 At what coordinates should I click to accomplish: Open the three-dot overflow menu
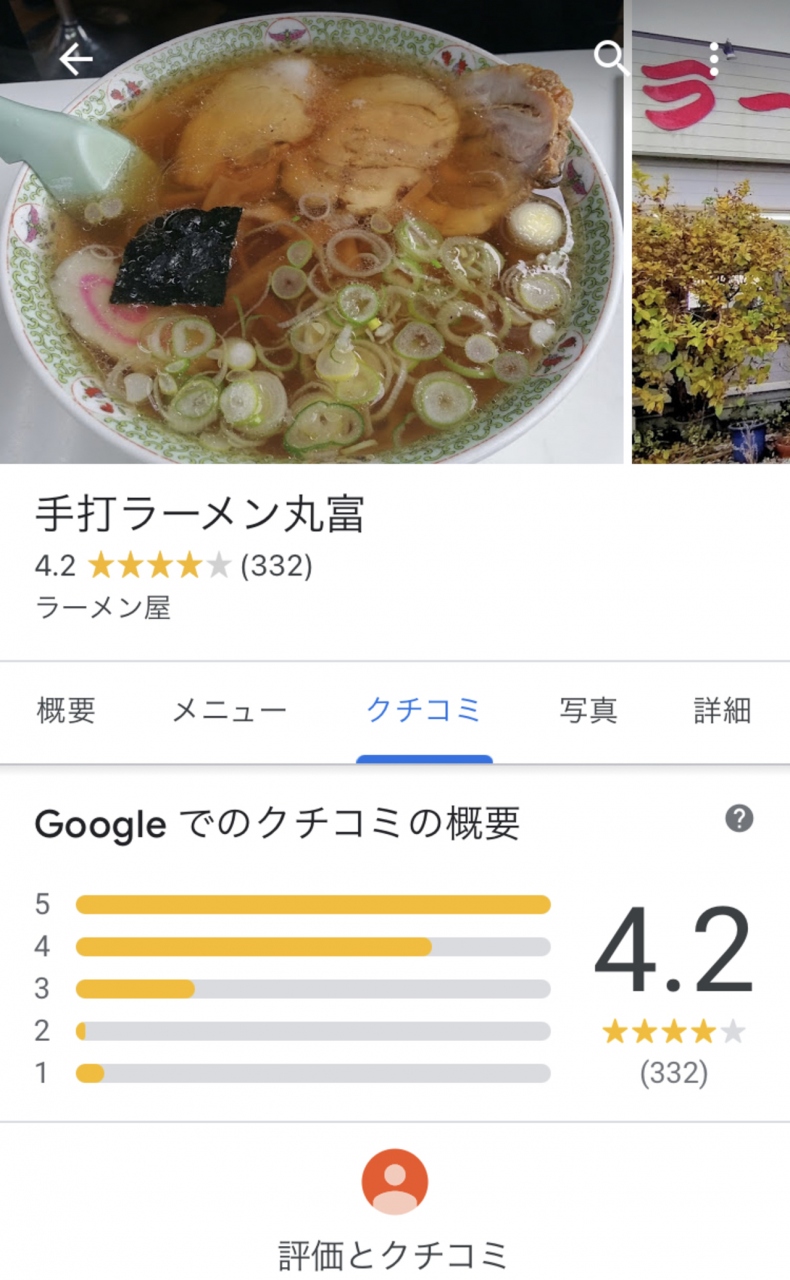click(x=714, y=60)
